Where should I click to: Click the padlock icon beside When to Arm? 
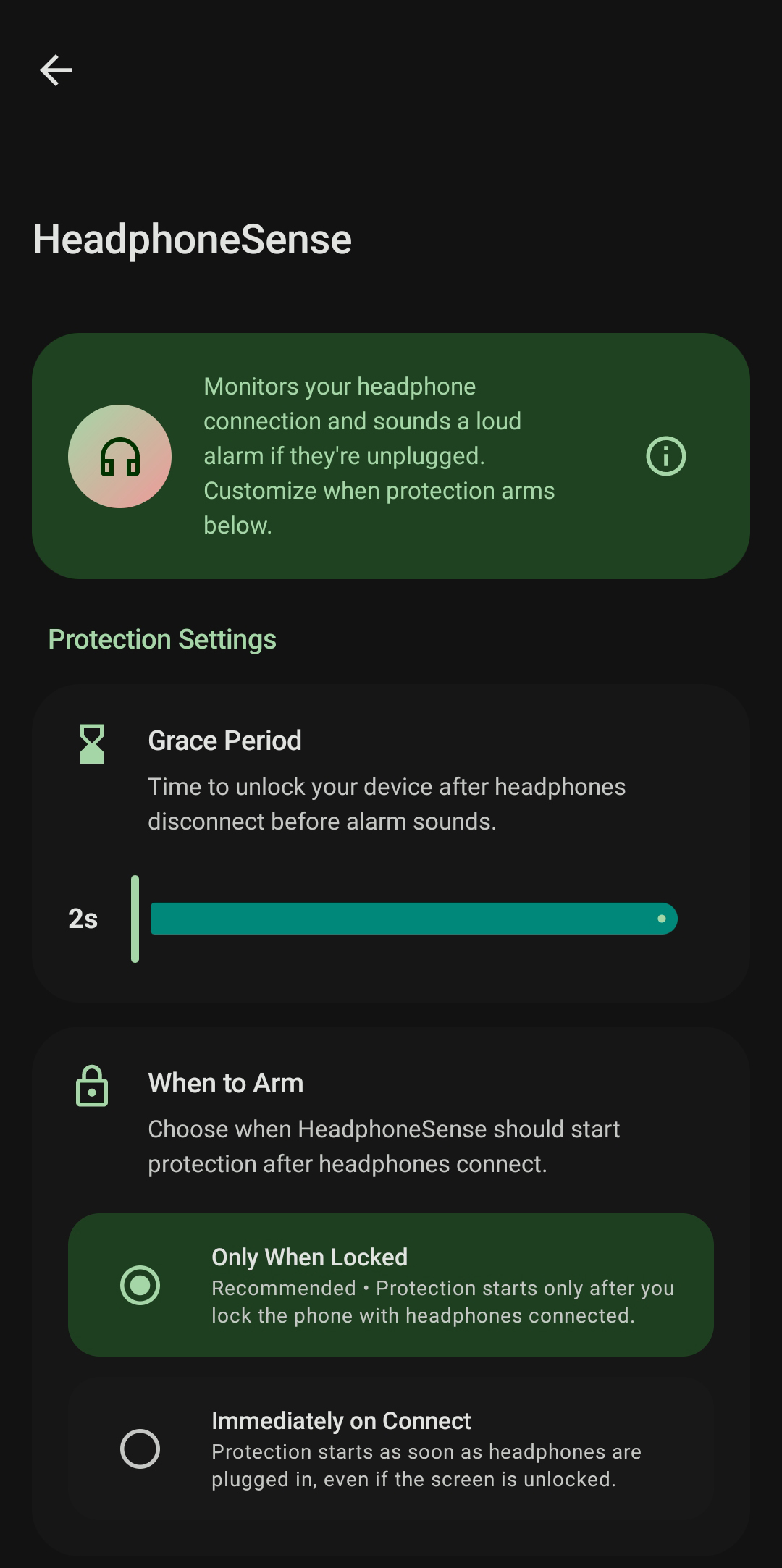point(92,1086)
